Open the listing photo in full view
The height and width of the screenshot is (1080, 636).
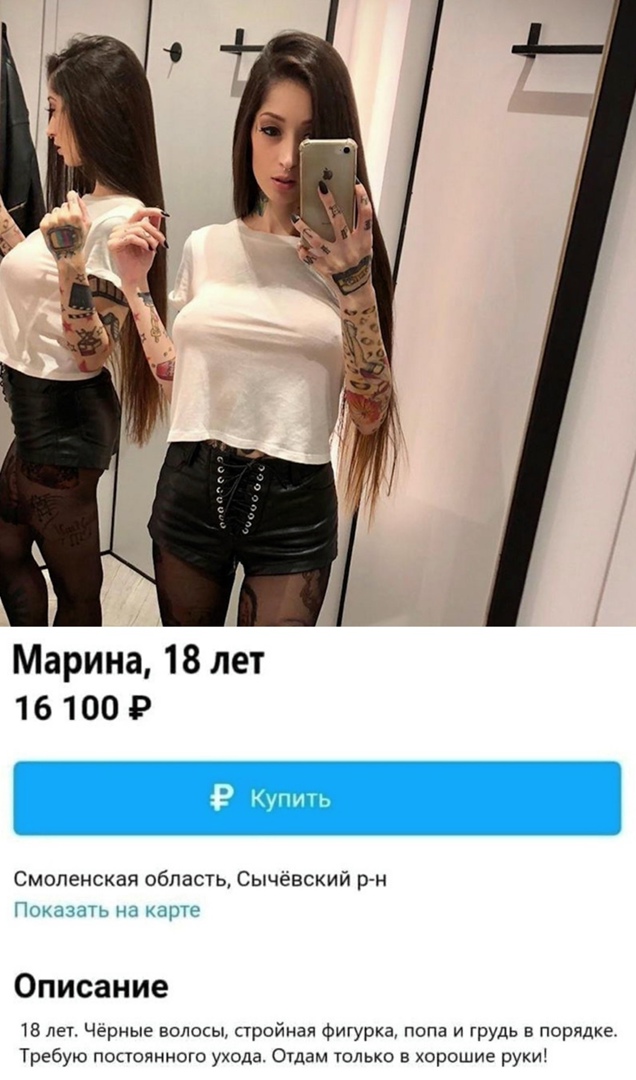point(318,313)
